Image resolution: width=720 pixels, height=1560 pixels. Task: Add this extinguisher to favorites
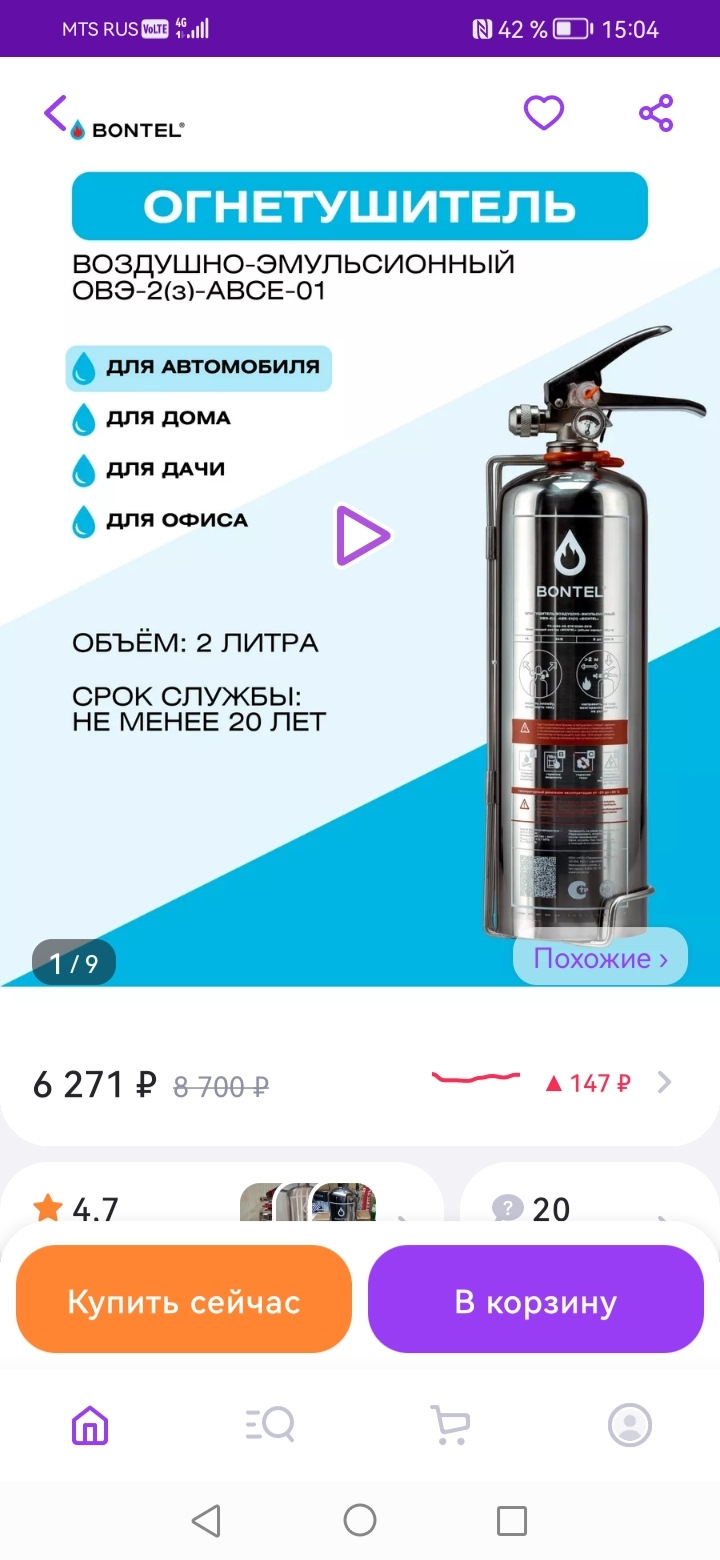coord(544,112)
